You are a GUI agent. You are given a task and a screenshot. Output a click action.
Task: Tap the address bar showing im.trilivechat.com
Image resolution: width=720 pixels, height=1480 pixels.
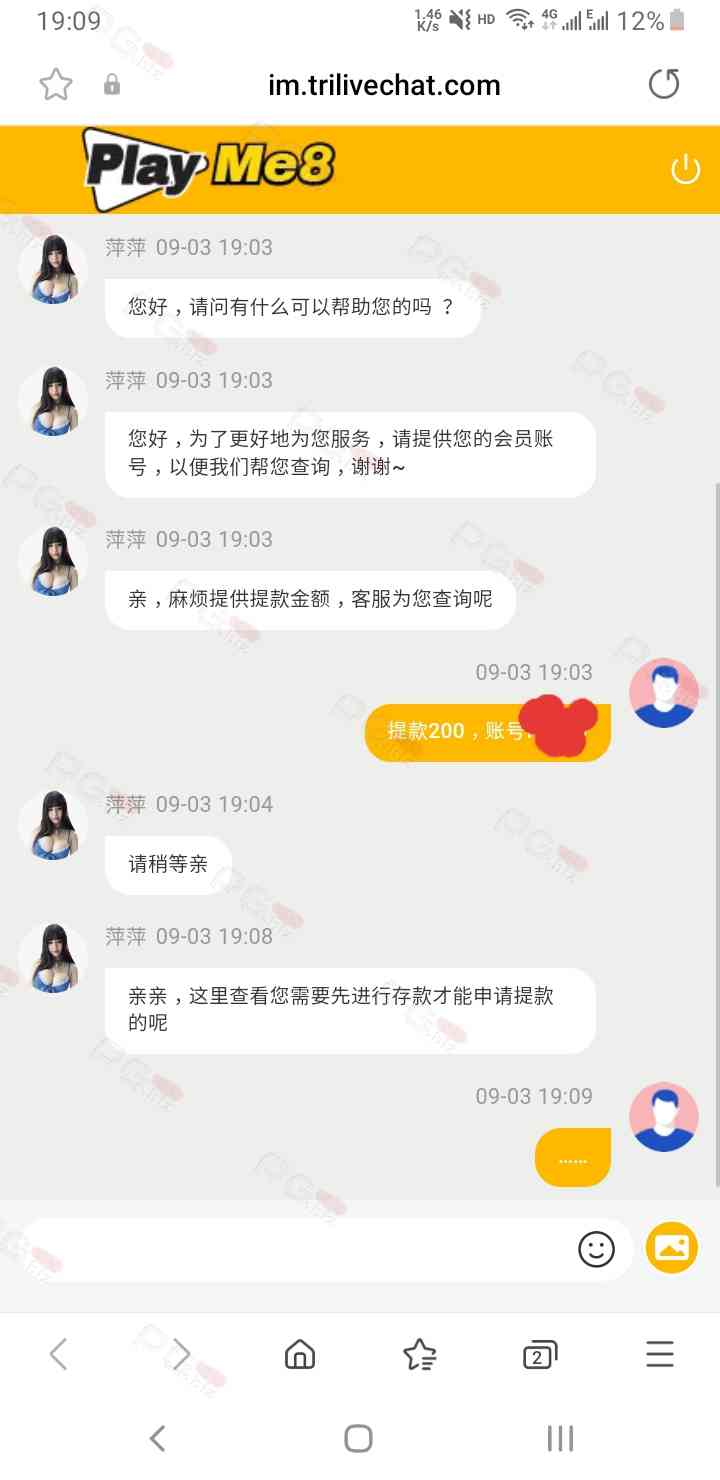click(384, 85)
